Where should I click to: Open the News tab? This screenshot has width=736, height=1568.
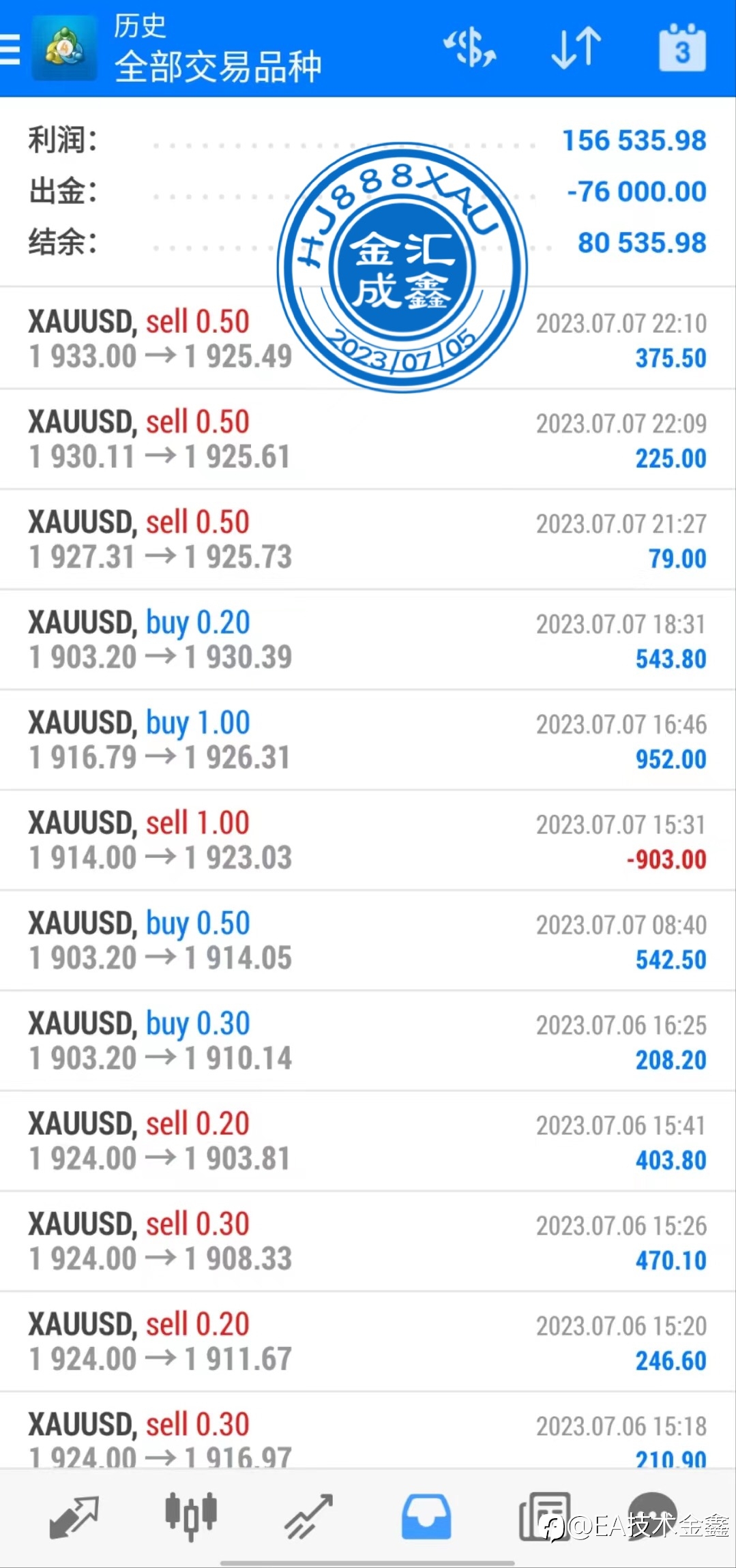(544, 1517)
